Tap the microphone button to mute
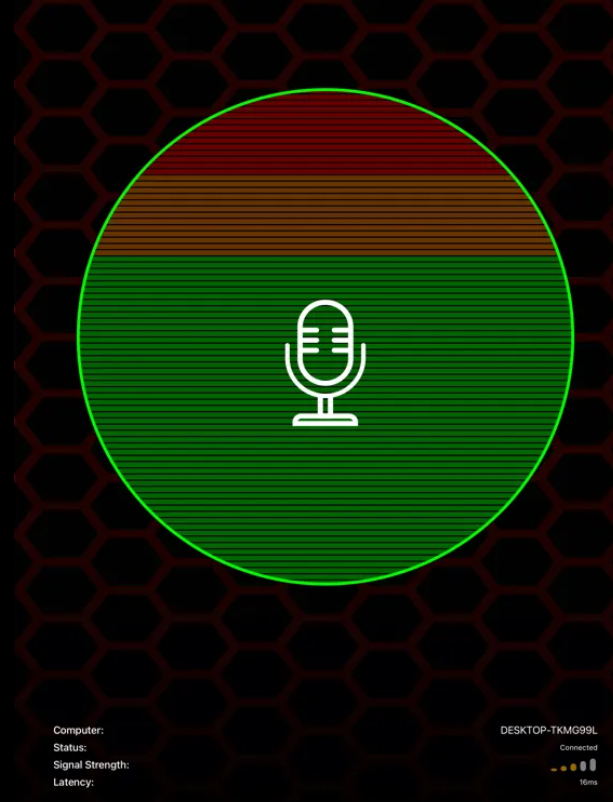The height and width of the screenshot is (802, 613). (325, 362)
